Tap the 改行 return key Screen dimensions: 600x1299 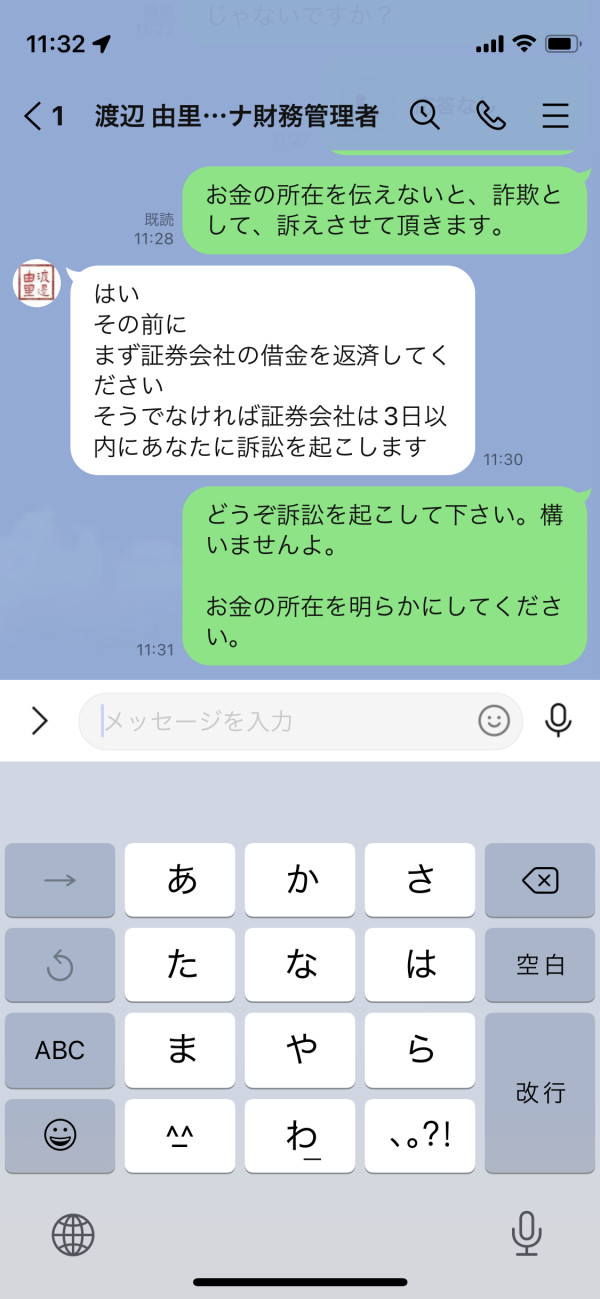(x=540, y=1094)
